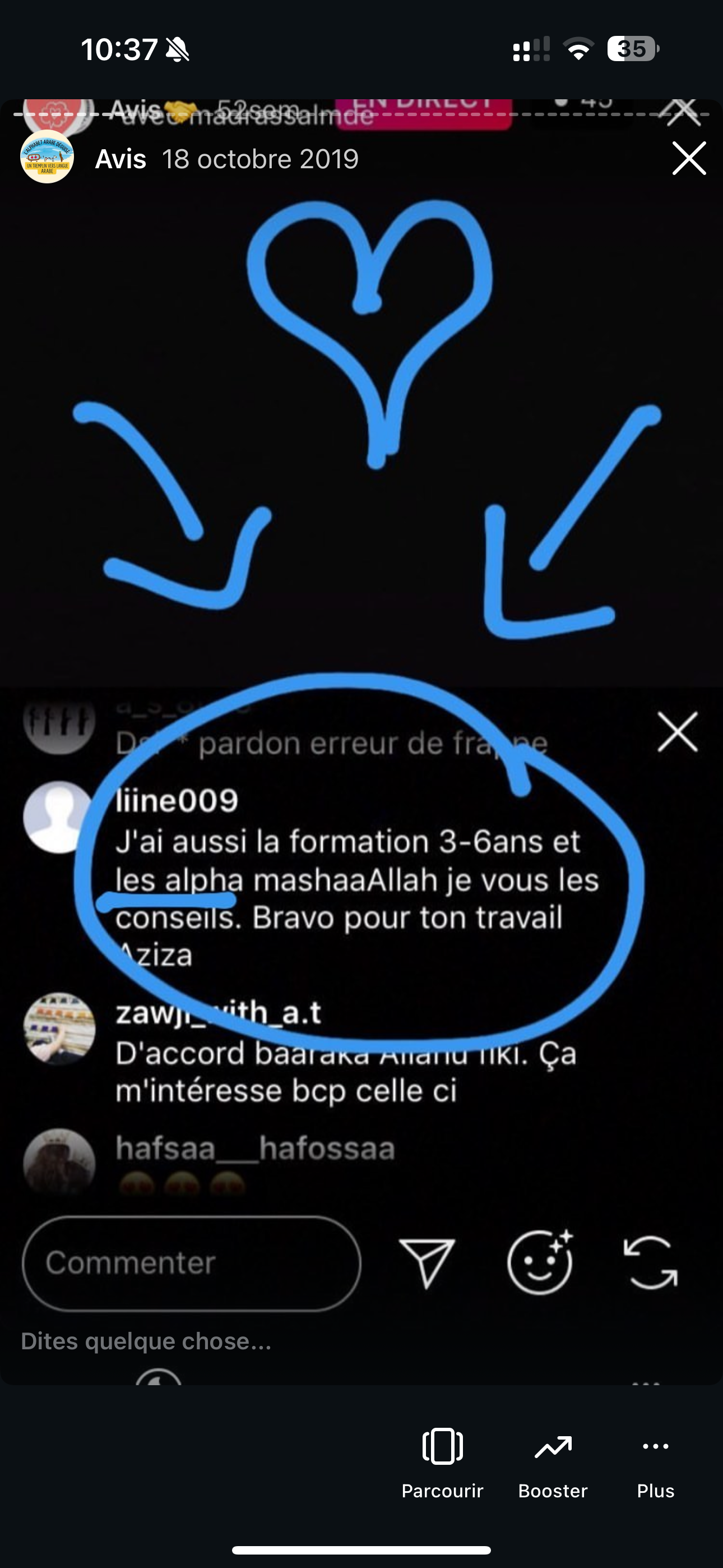Open the profile picture next to Avis
Image resolution: width=723 pixels, height=1568 pixels.
(48, 157)
